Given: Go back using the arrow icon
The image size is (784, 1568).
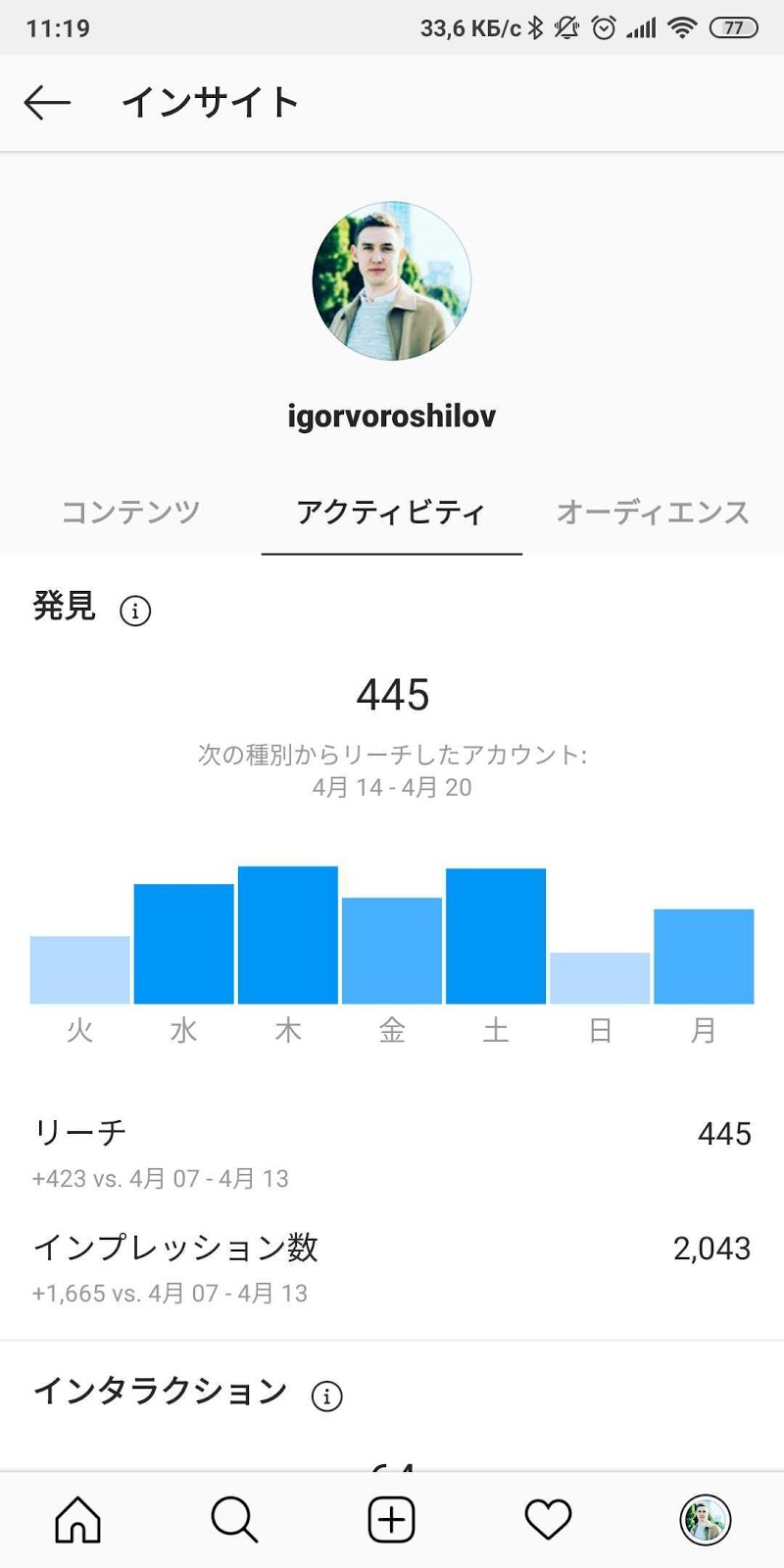Looking at the screenshot, I should point(47,102).
